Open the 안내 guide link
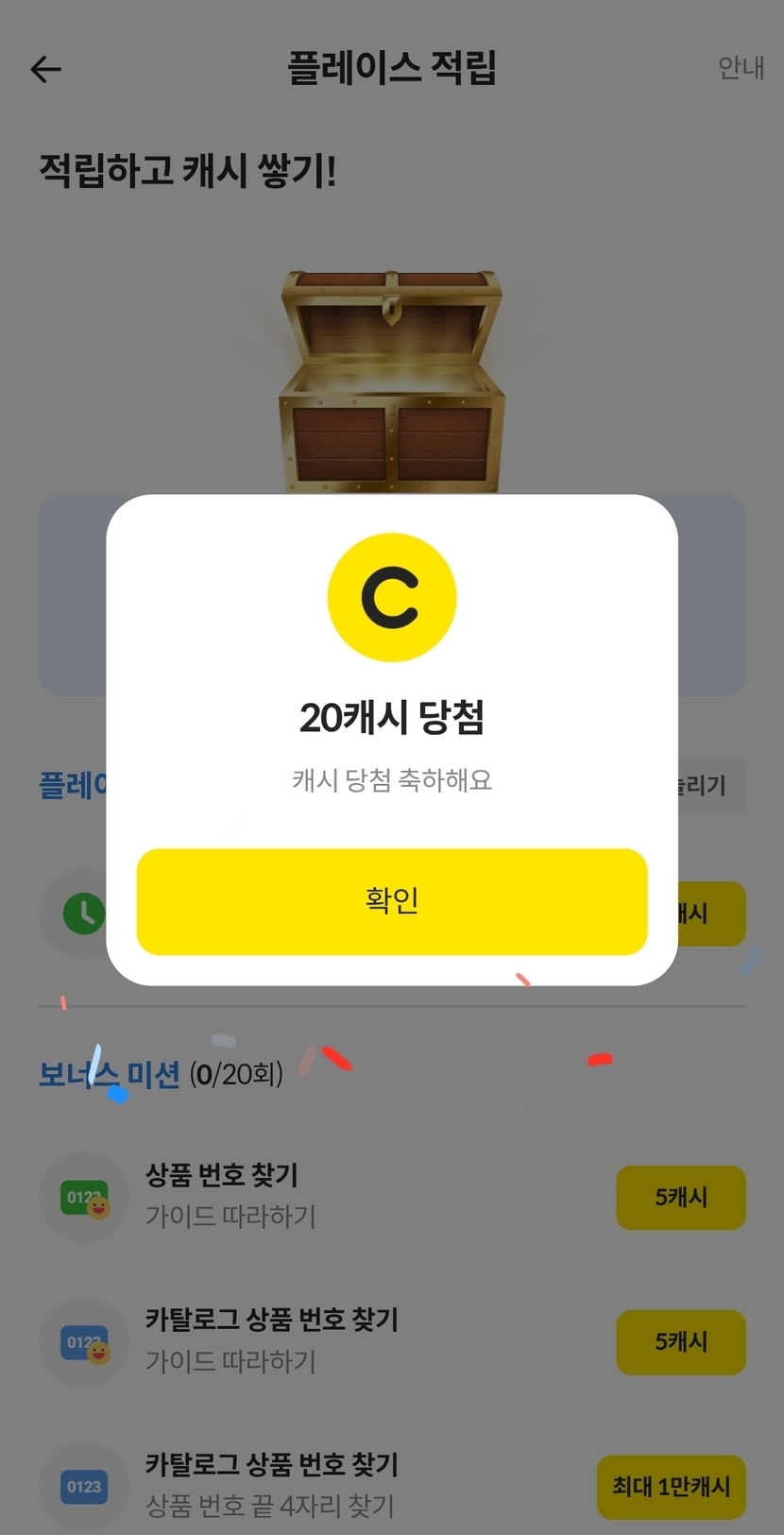 740,68
